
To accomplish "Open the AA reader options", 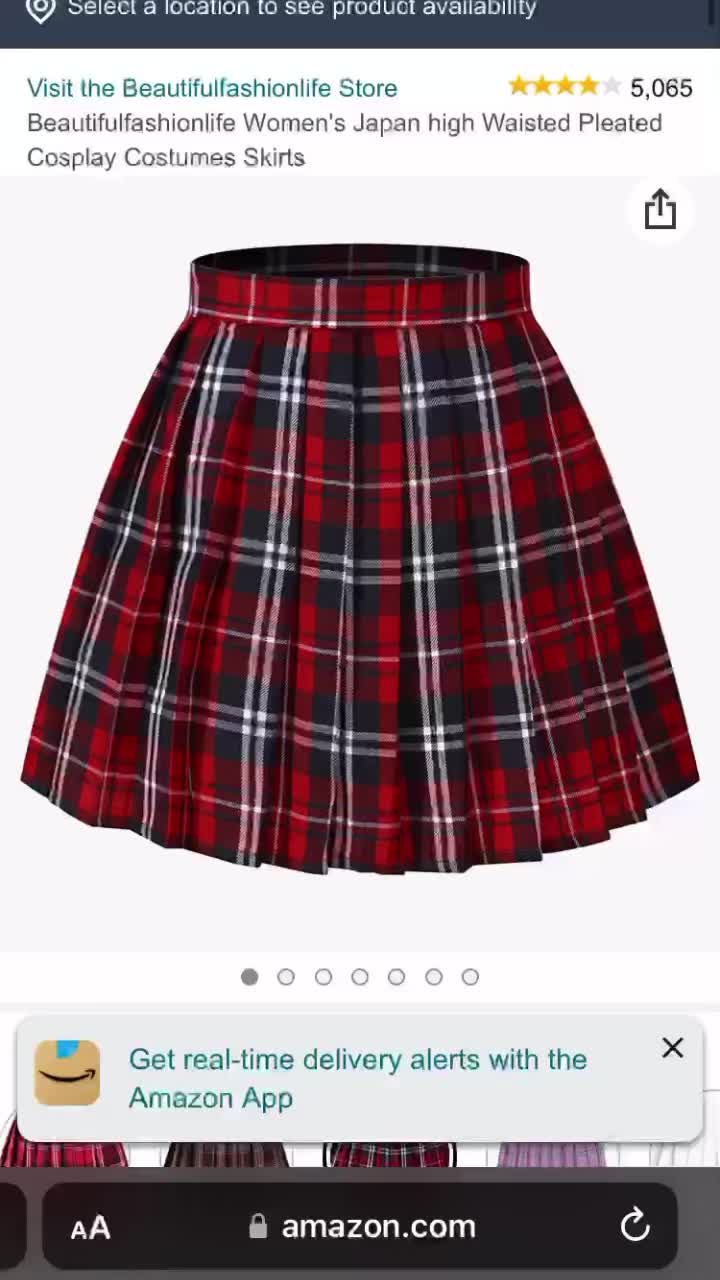I will pyautogui.click(x=91, y=1228).
